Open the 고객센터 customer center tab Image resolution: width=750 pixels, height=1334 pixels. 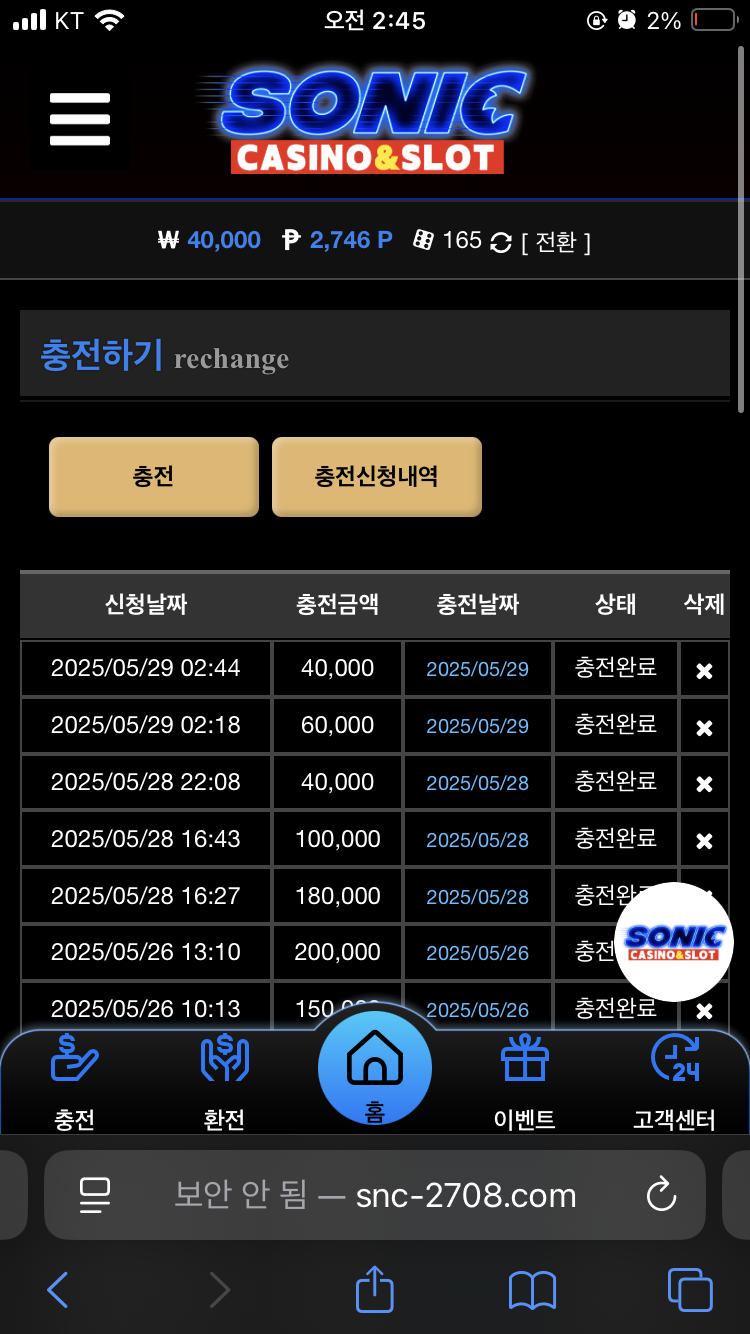point(674,1082)
